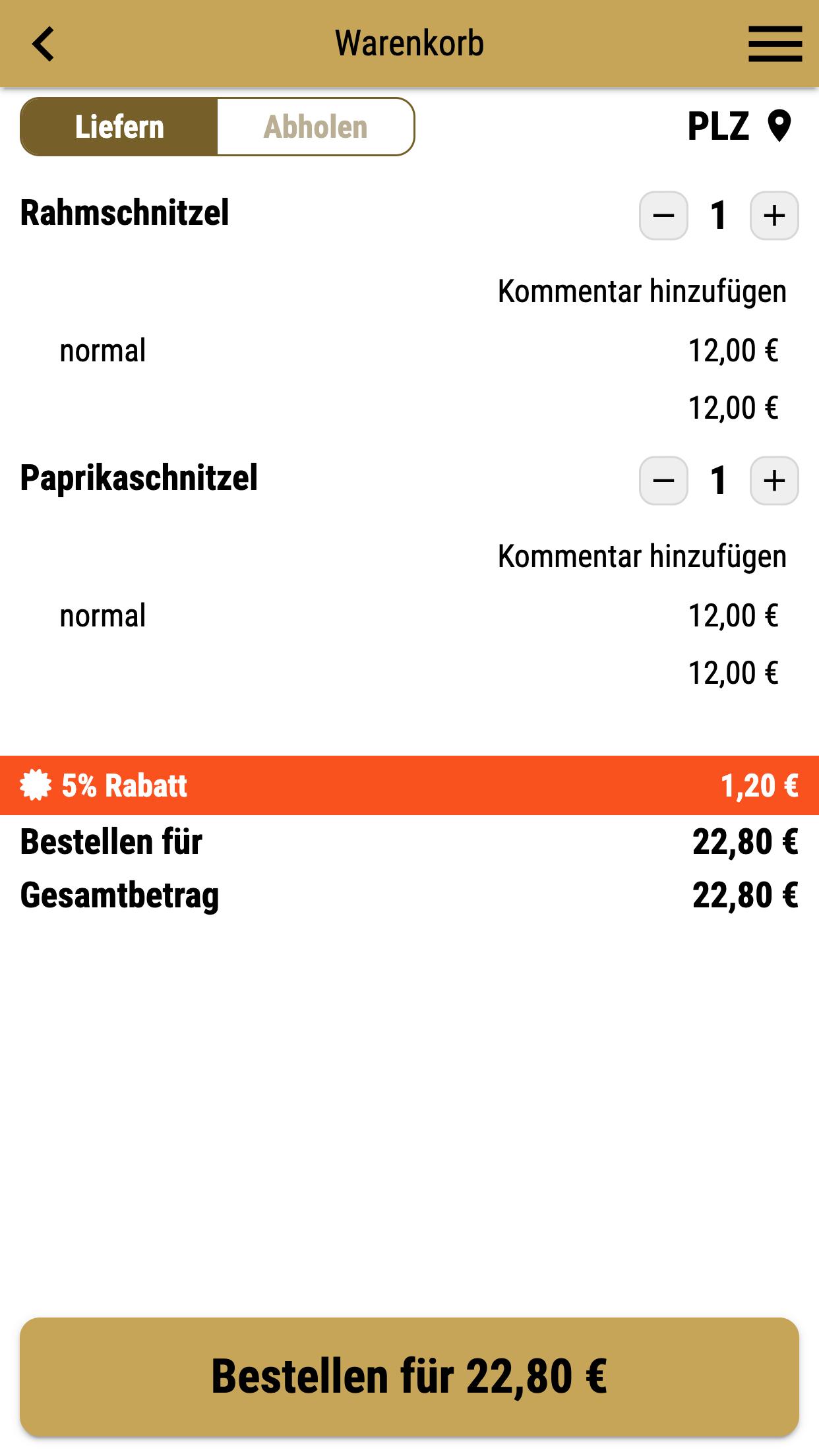Switch to Abholen
This screenshot has height=1456, width=819.
coord(316,127)
